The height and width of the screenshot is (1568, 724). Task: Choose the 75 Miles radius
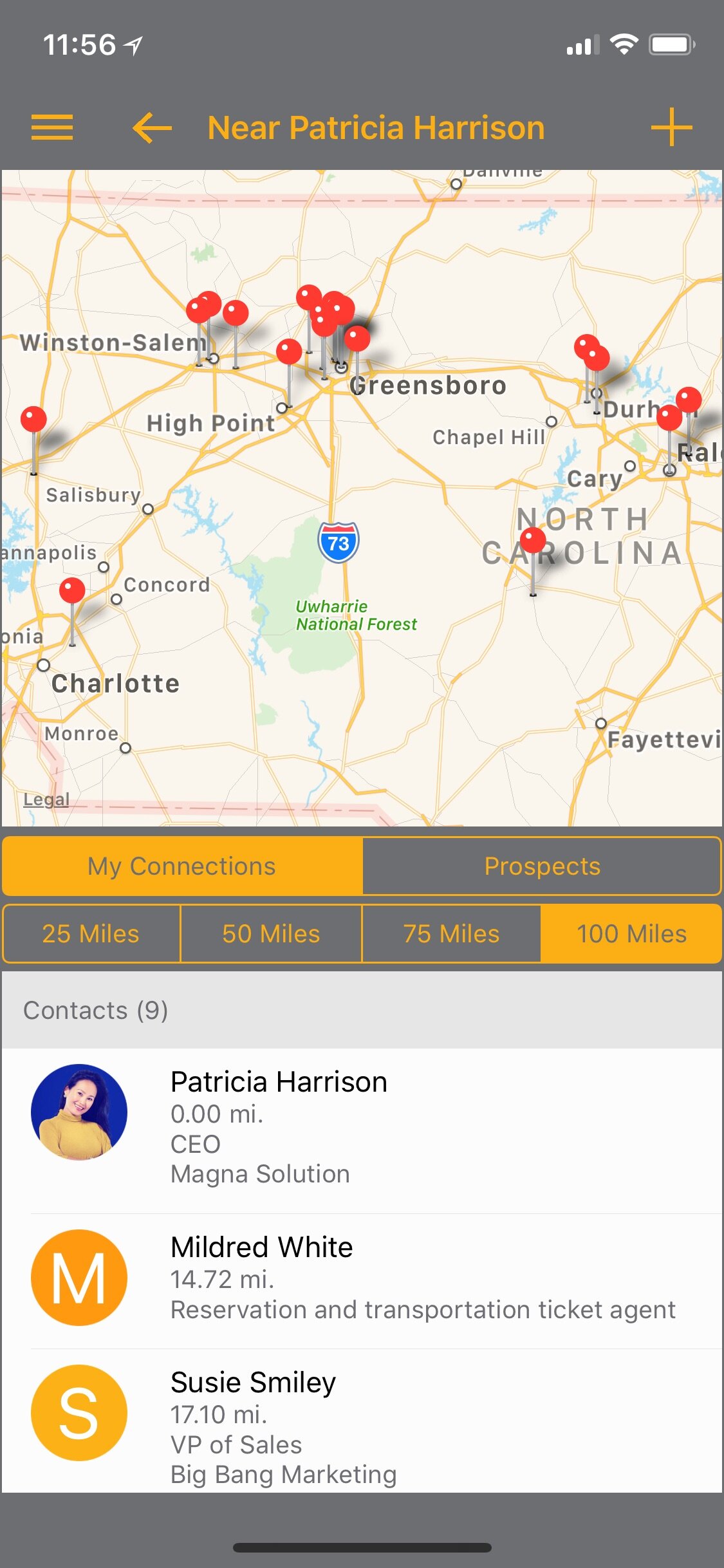click(x=451, y=934)
